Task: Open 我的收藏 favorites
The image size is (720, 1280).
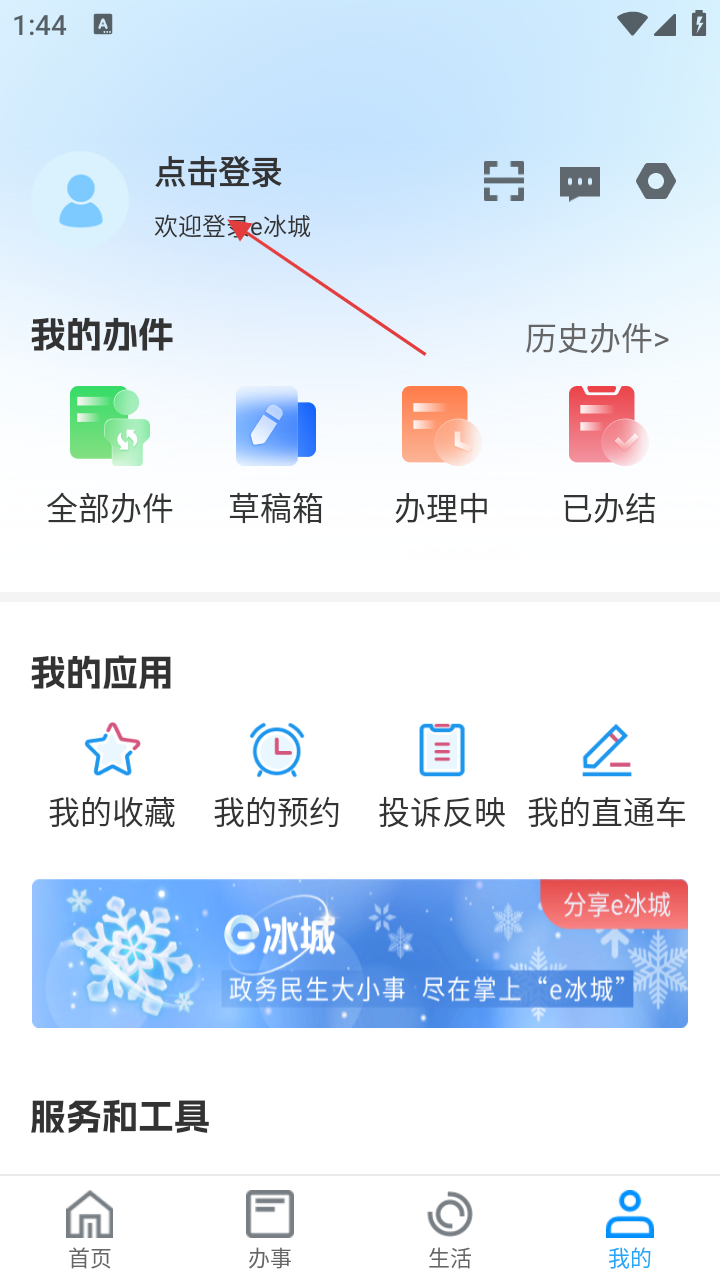Action: 112,776
